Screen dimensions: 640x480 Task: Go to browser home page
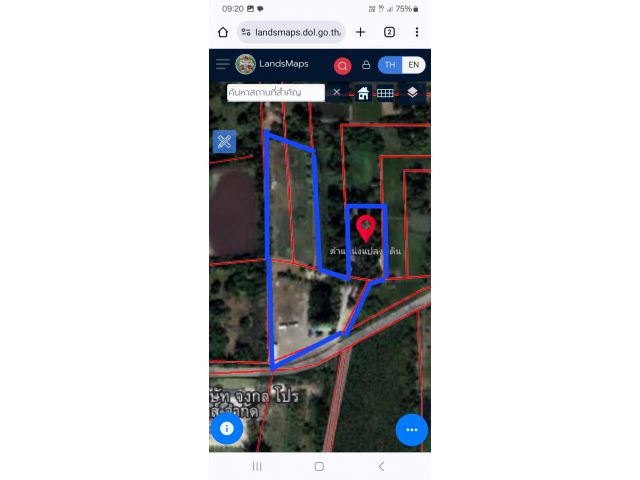[x=223, y=32]
